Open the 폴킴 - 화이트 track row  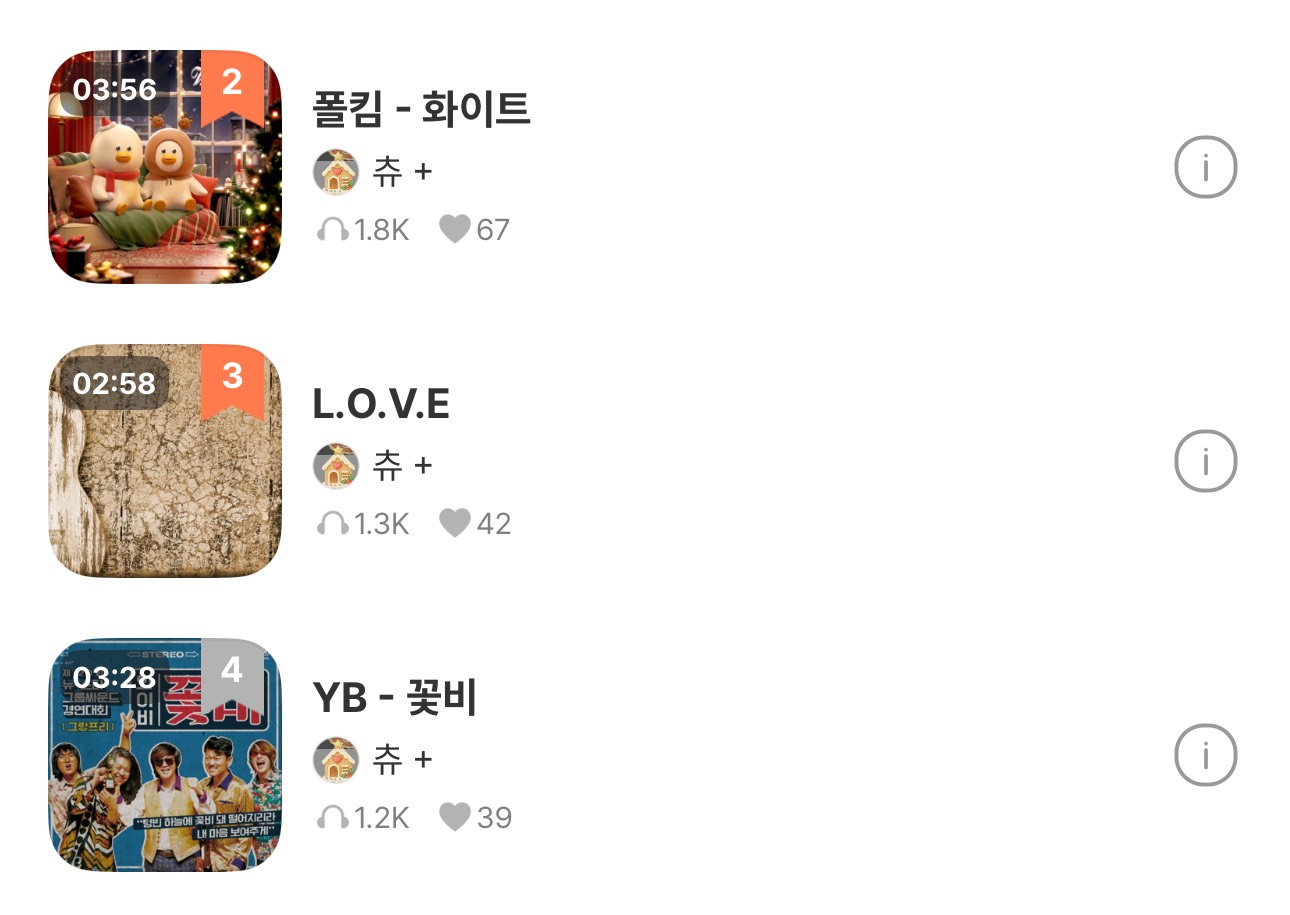[x=421, y=109]
